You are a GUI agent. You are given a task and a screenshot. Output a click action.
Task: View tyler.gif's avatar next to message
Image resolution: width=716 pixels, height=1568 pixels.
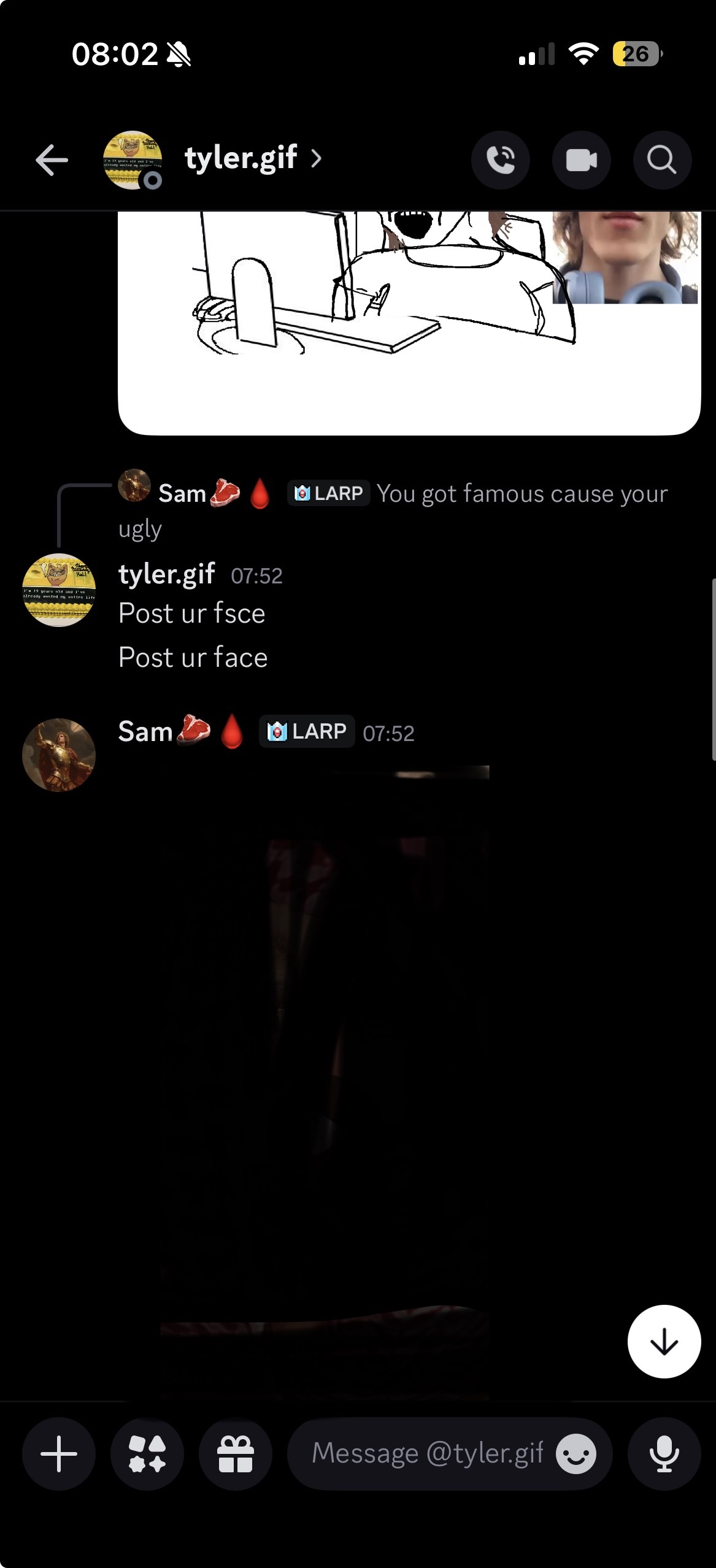click(59, 590)
